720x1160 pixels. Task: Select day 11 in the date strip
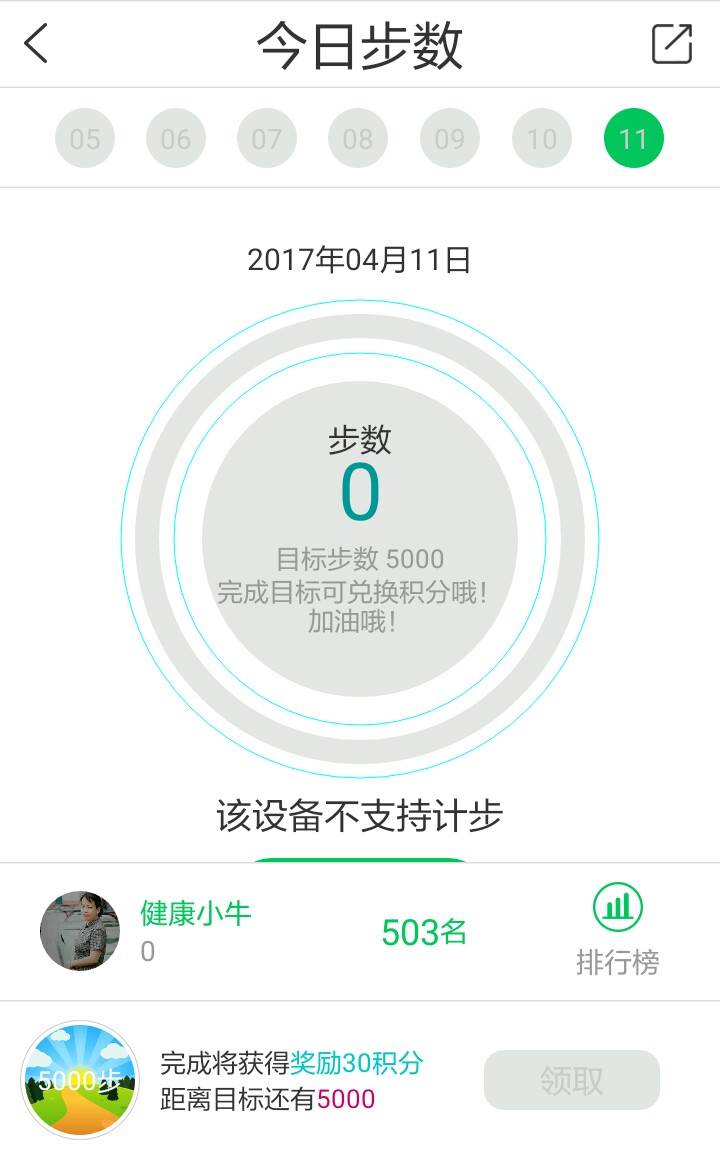[633, 138]
